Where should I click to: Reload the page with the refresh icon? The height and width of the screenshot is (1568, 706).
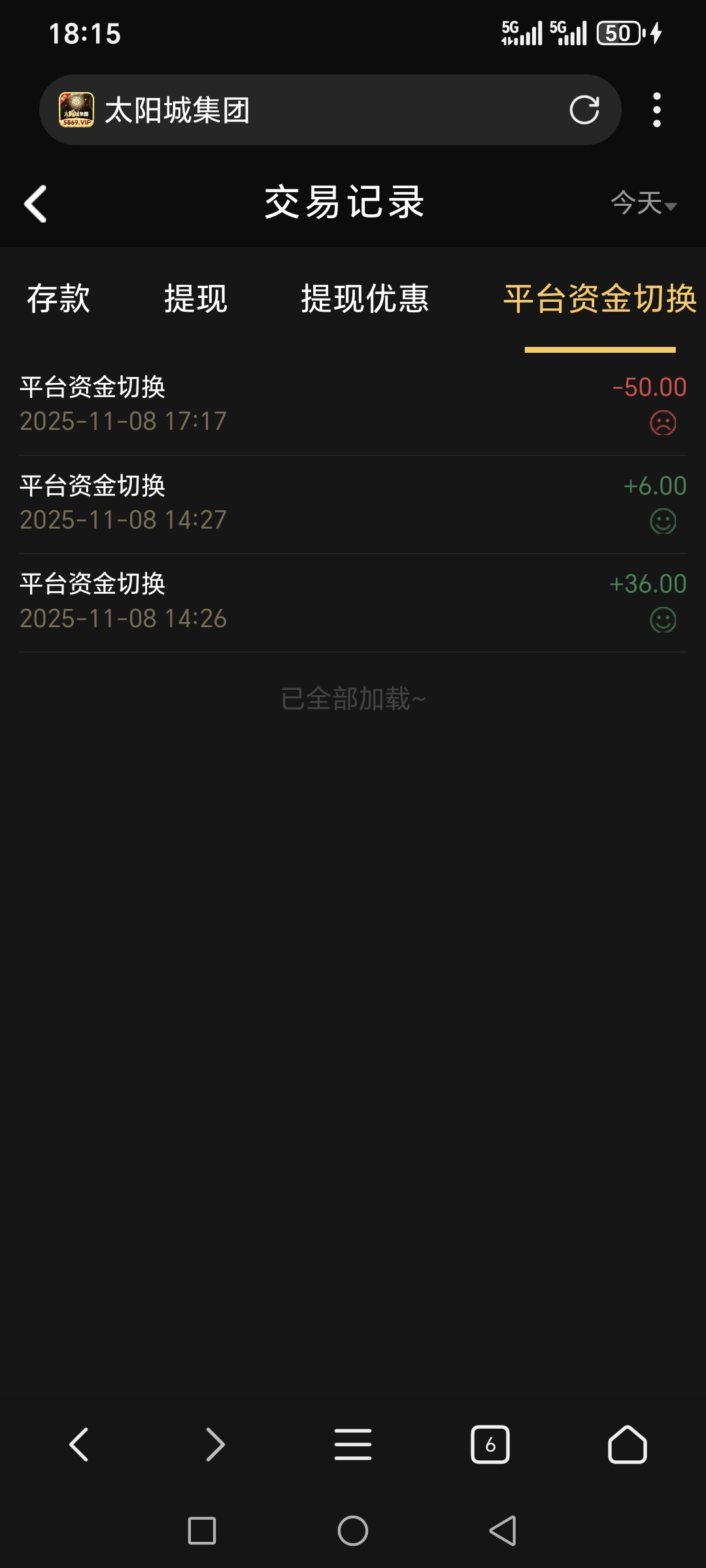coord(584,110)
